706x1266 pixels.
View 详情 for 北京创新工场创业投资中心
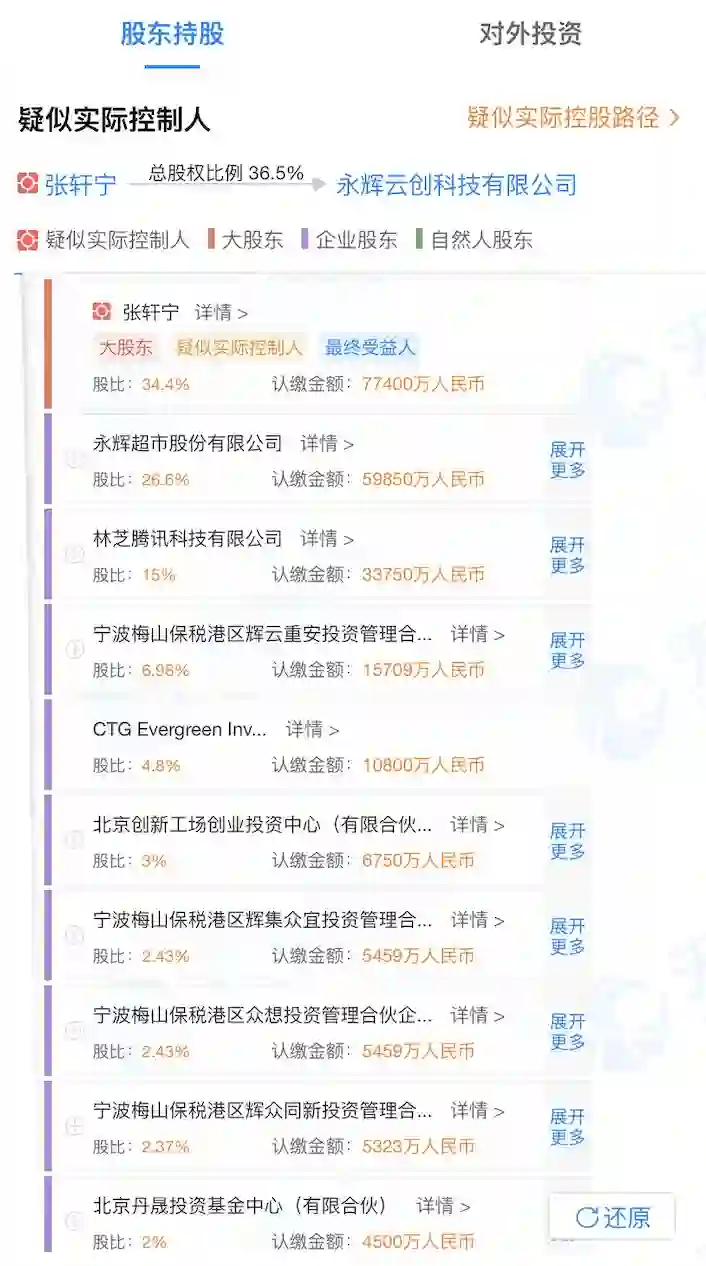click(x=477, y=825)
